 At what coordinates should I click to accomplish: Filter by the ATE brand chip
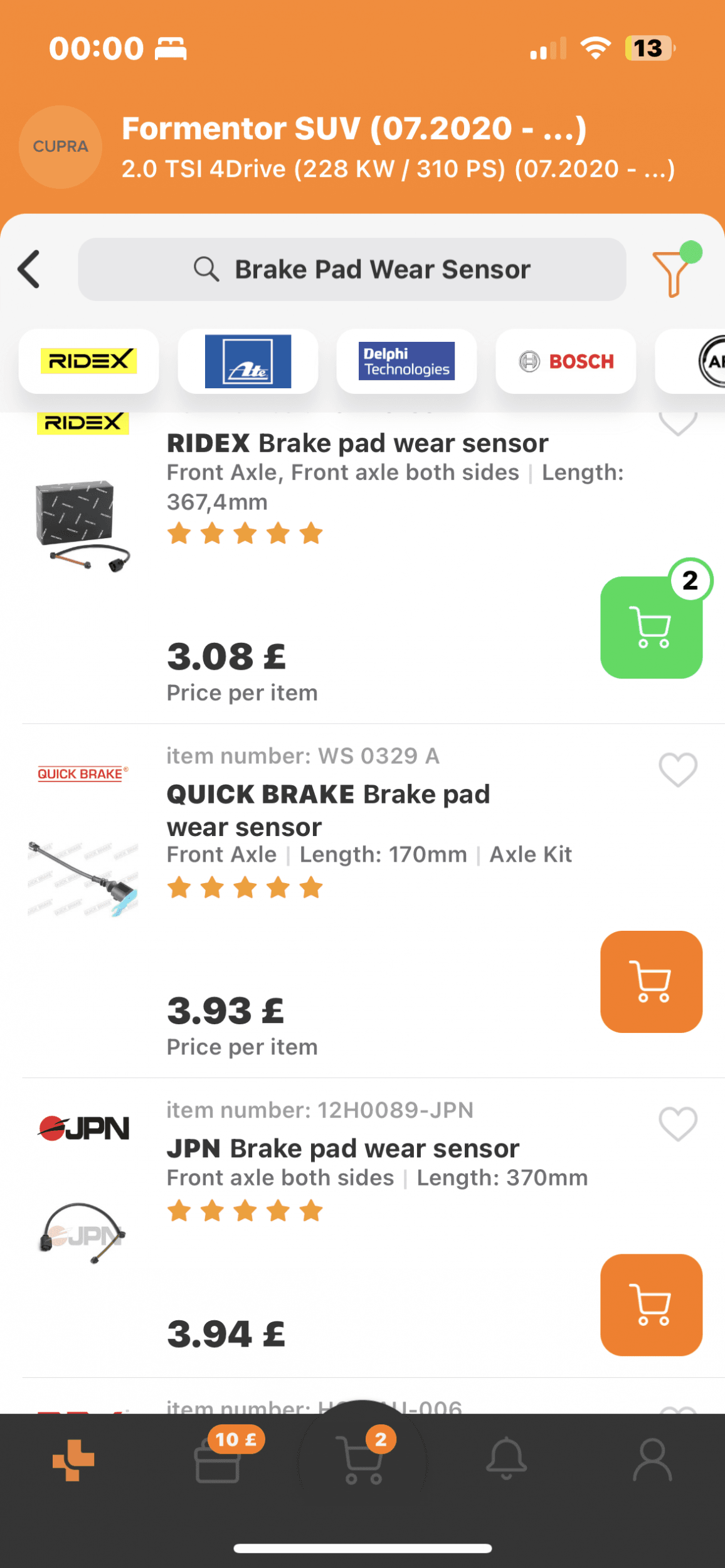(x=248, y=361)
